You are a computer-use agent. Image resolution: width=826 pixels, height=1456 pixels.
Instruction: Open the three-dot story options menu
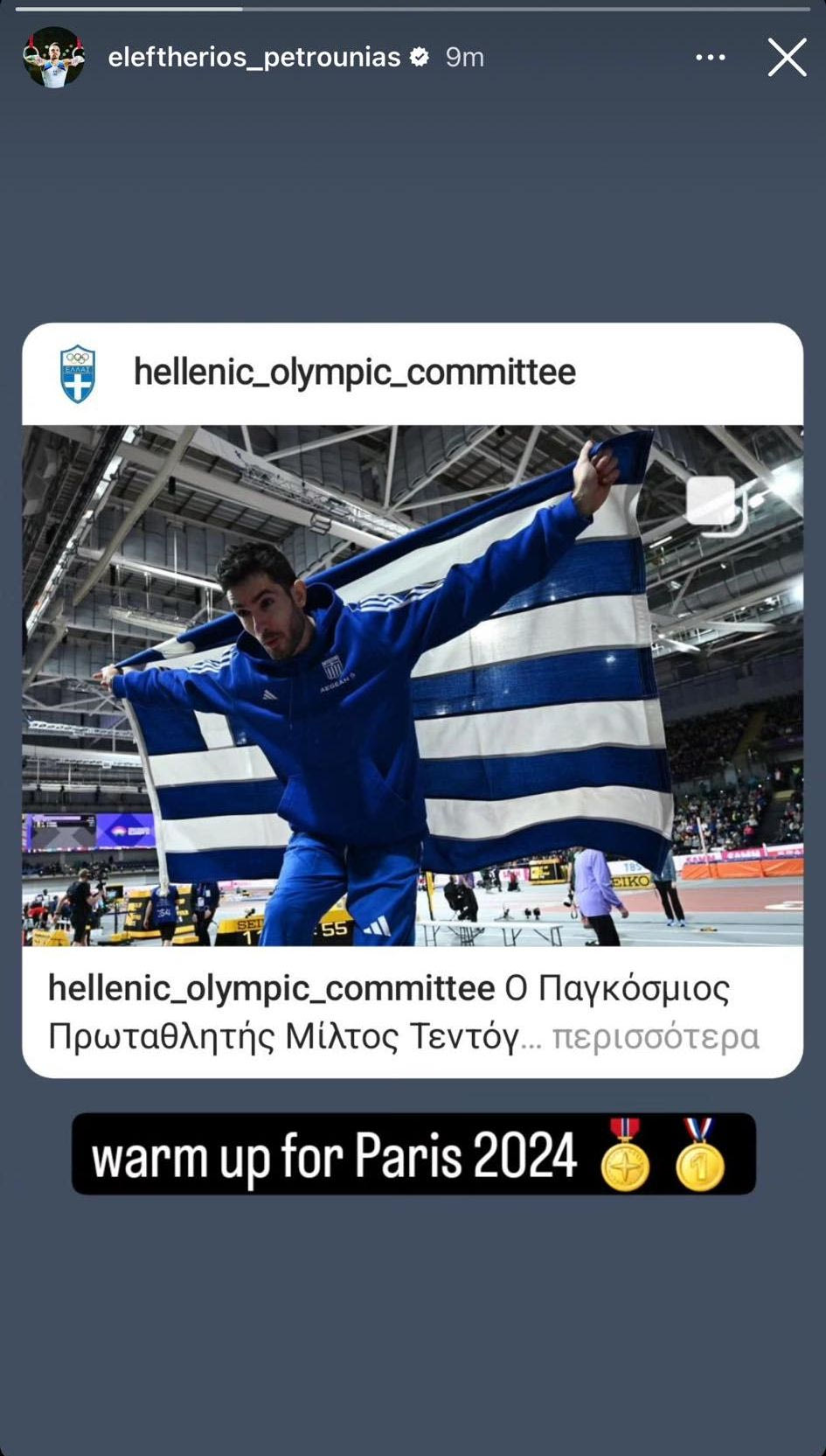[x=710, y=58]
